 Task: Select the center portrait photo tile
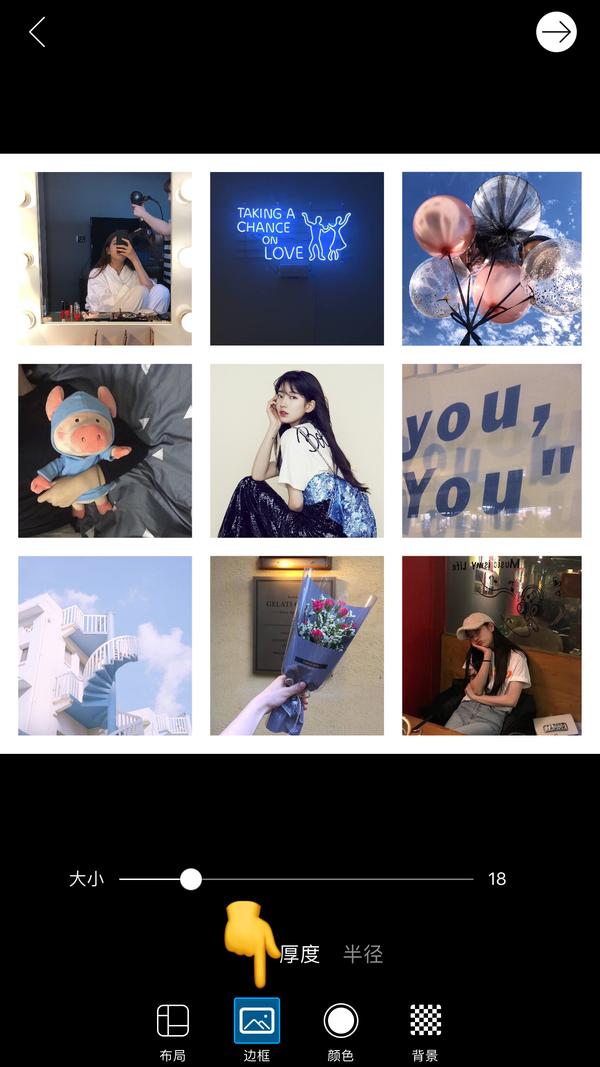pos(297,450)
